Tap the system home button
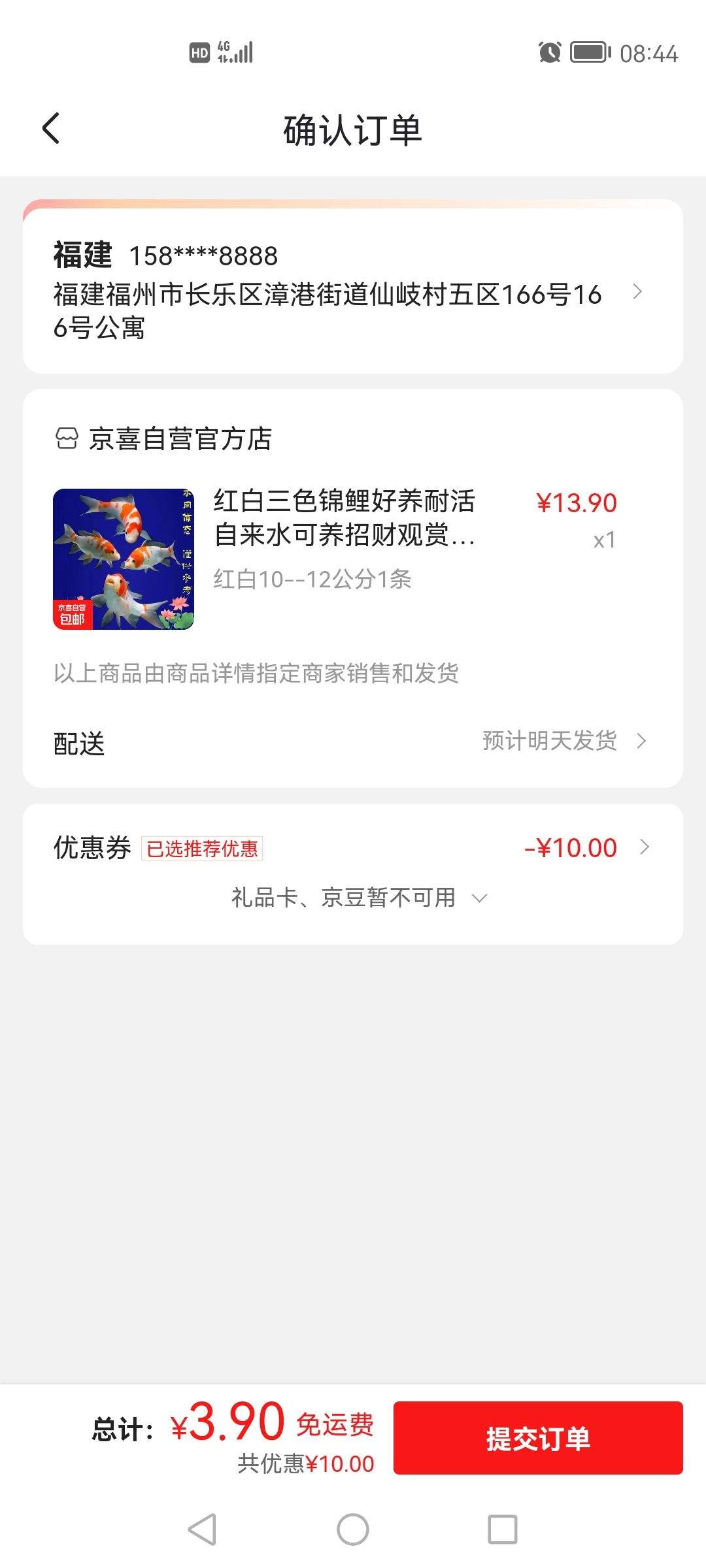The height and width of the screenshot is (1568, 706). (x=353, y=1530)
